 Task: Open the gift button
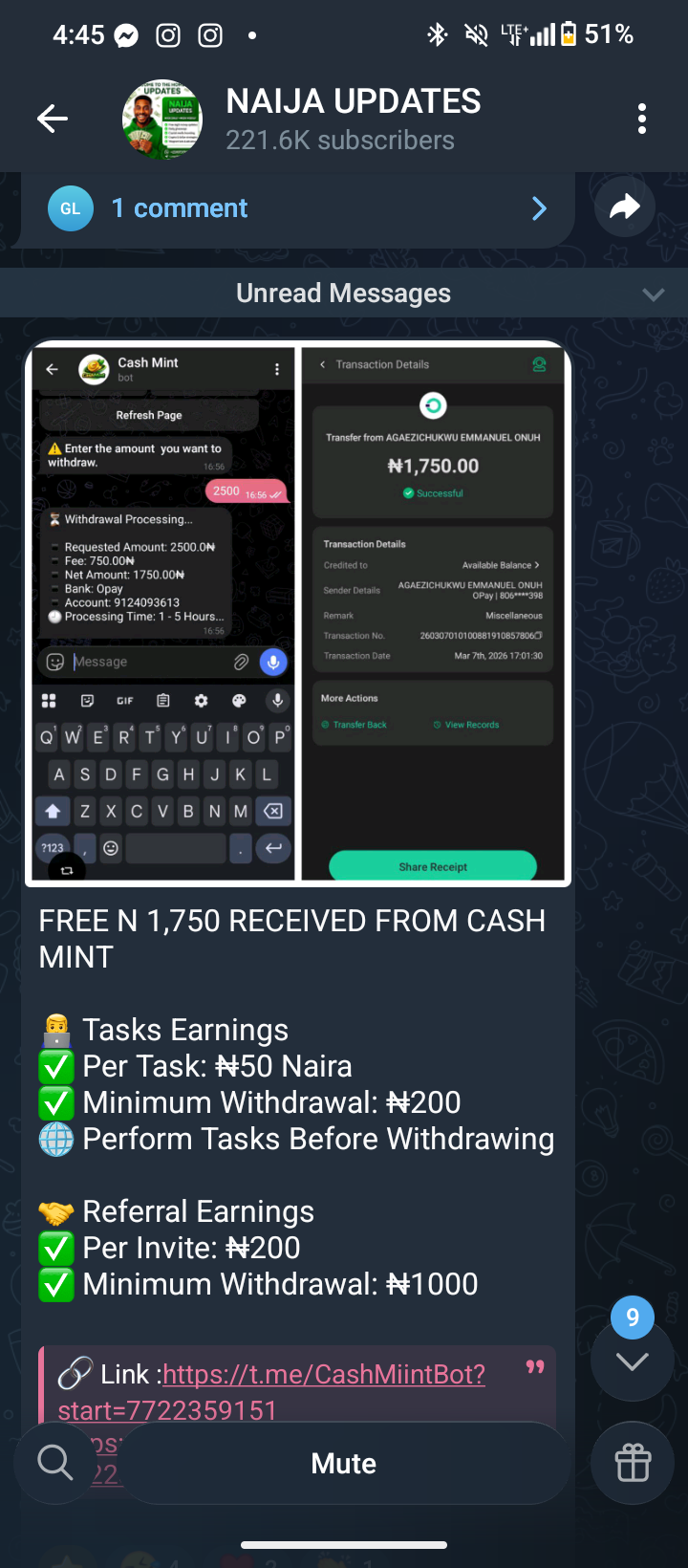tap(632, 1463)
